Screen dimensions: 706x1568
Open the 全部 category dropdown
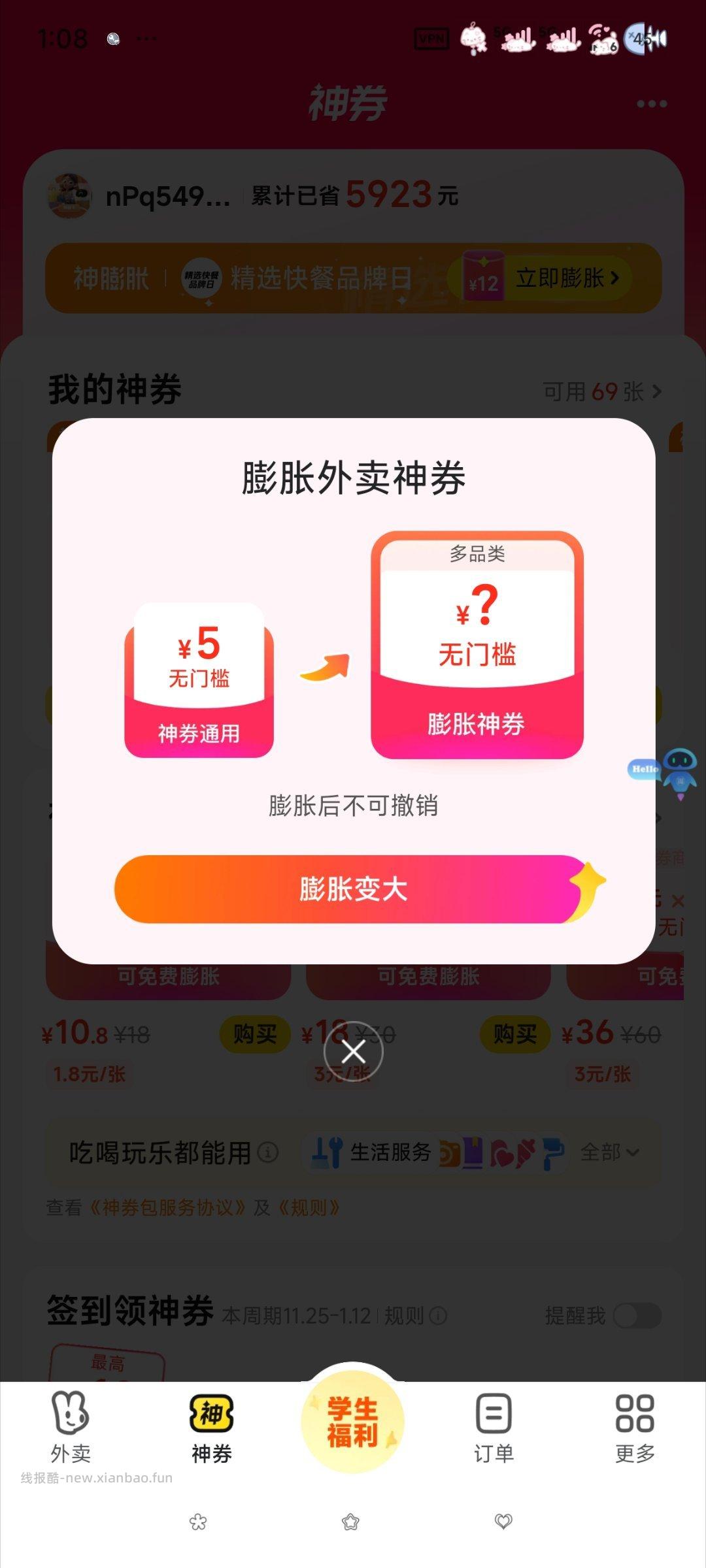pyautogui.click(x=609, y=1153)
